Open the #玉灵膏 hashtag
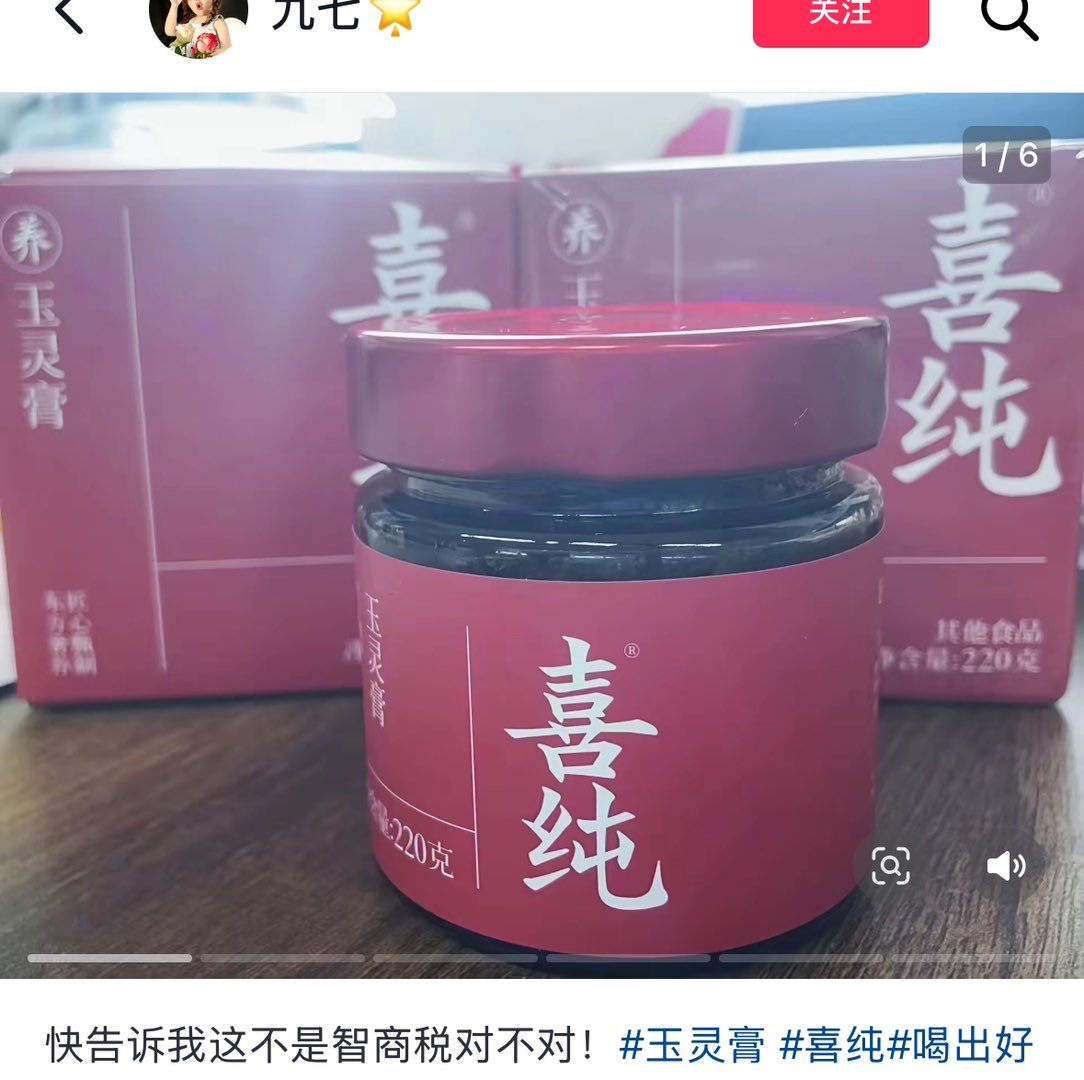This screenshot has width=1084, height=1080. [x=692, y=1045]
